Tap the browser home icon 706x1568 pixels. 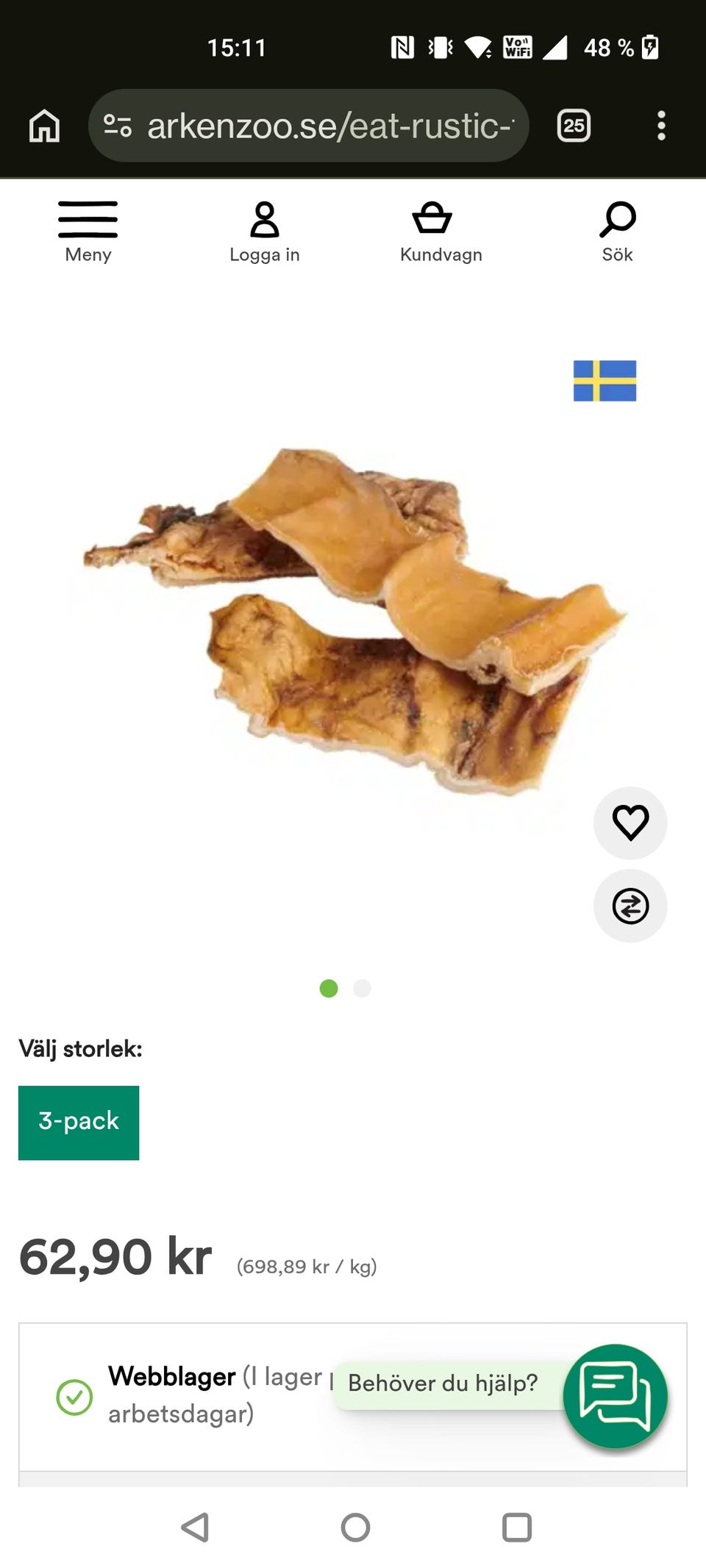tap(44, 126)
